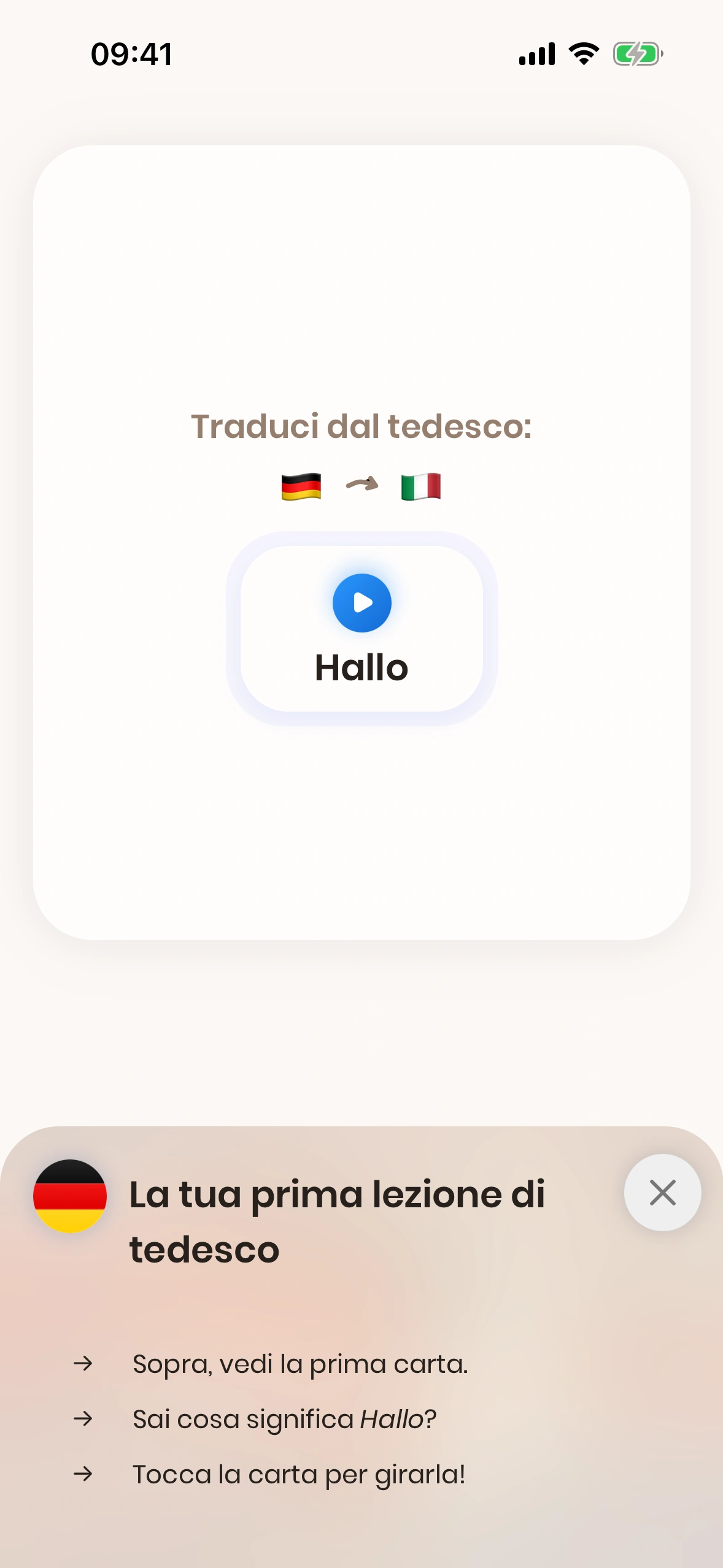Flip the Traduci dal tedesco flashcard
This screenshot has width=723, height=1568.
(x=361, y=828)
